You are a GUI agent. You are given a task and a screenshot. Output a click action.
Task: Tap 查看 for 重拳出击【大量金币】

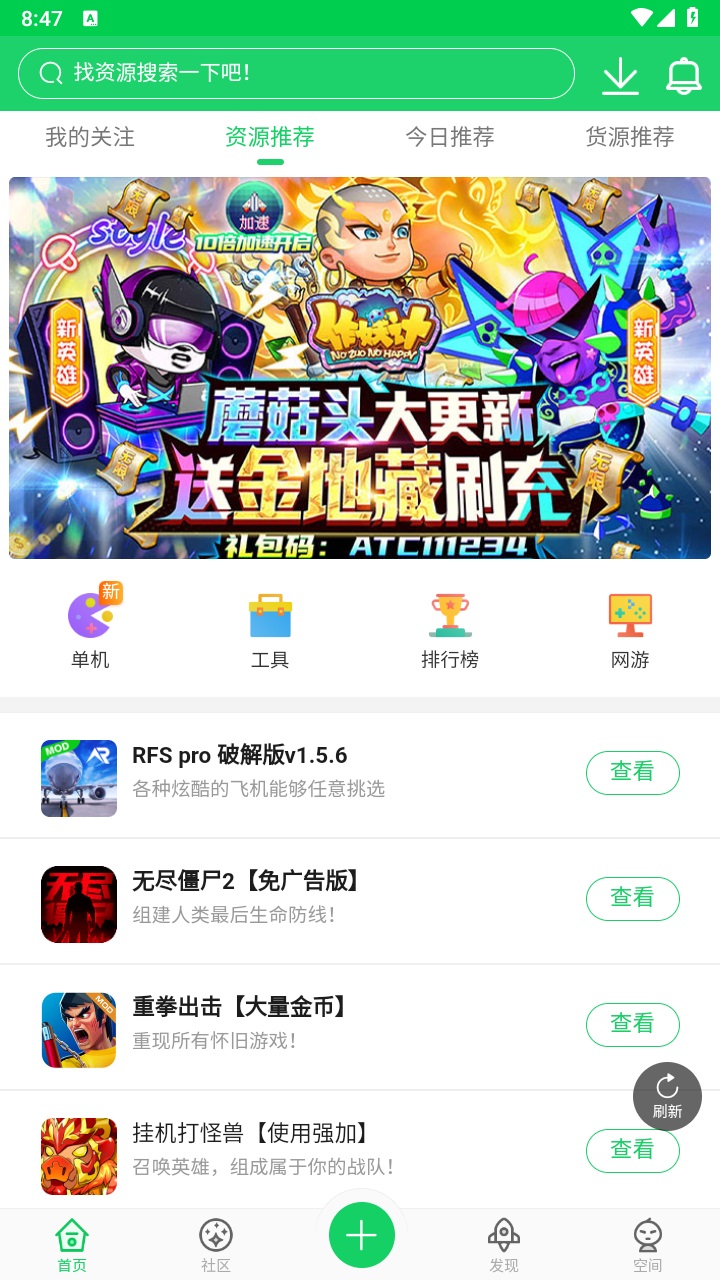tap(632, 1024)
